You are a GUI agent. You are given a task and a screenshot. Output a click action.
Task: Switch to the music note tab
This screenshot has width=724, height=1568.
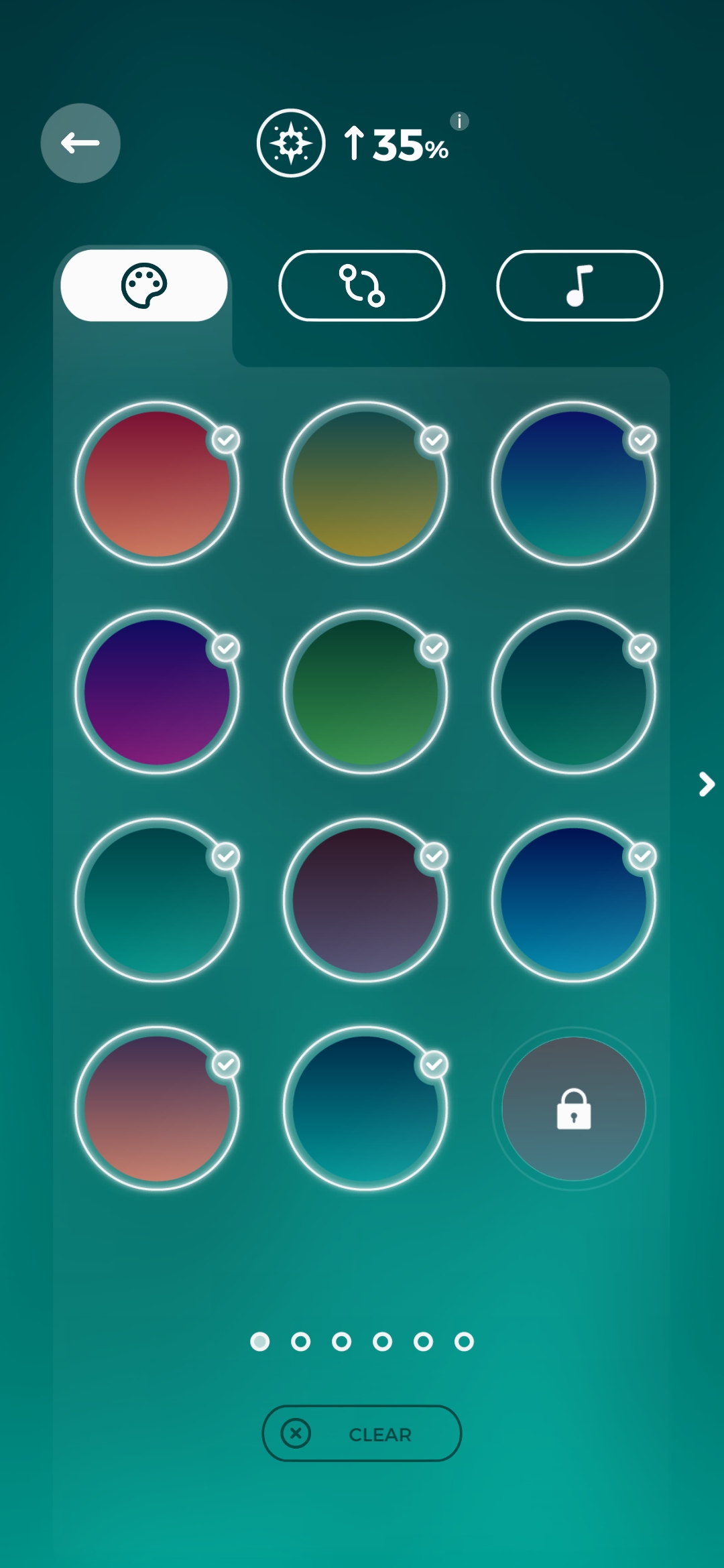click(579, 285)
